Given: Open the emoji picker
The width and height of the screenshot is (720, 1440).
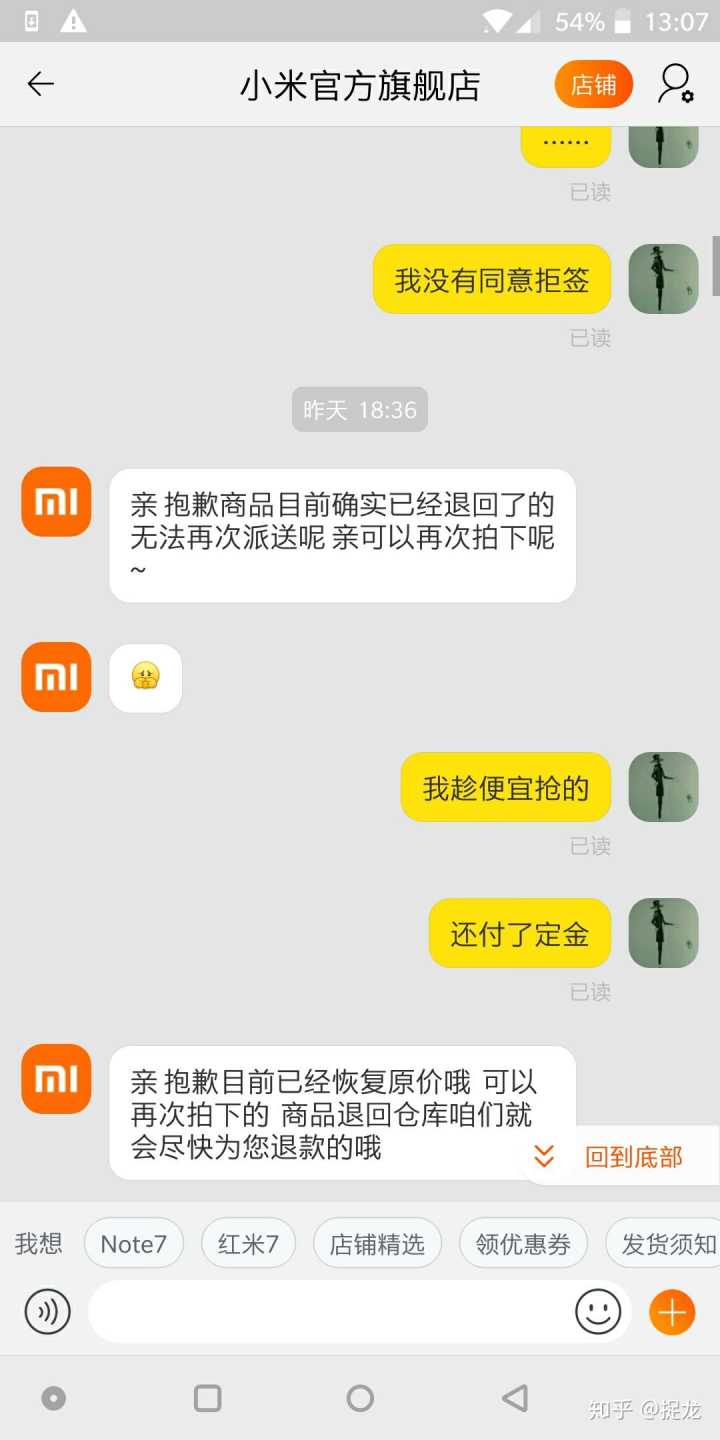Looking at the screenshot, I should (x=598, y=1311).
